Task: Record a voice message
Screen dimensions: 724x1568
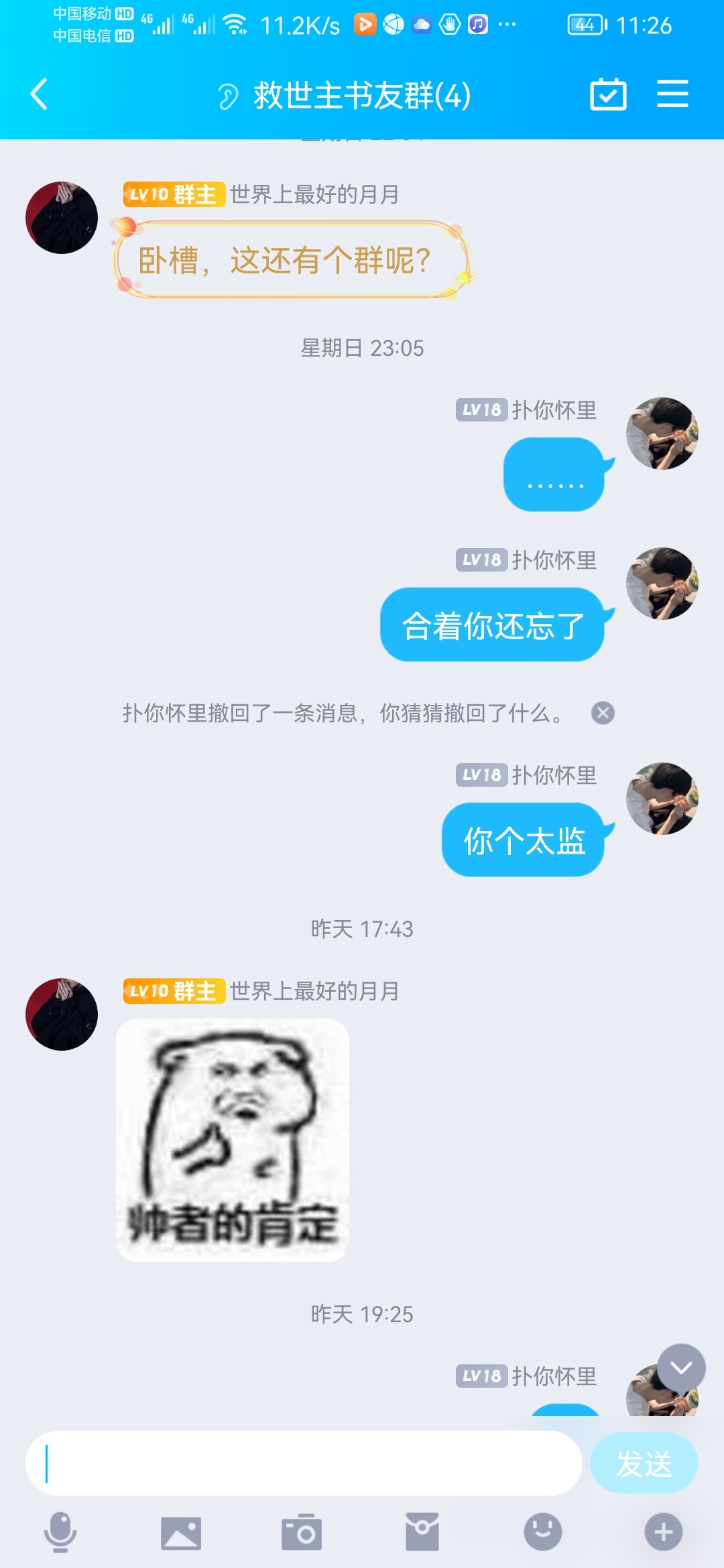Action: pyautogui.click(x=60, y=1532)
